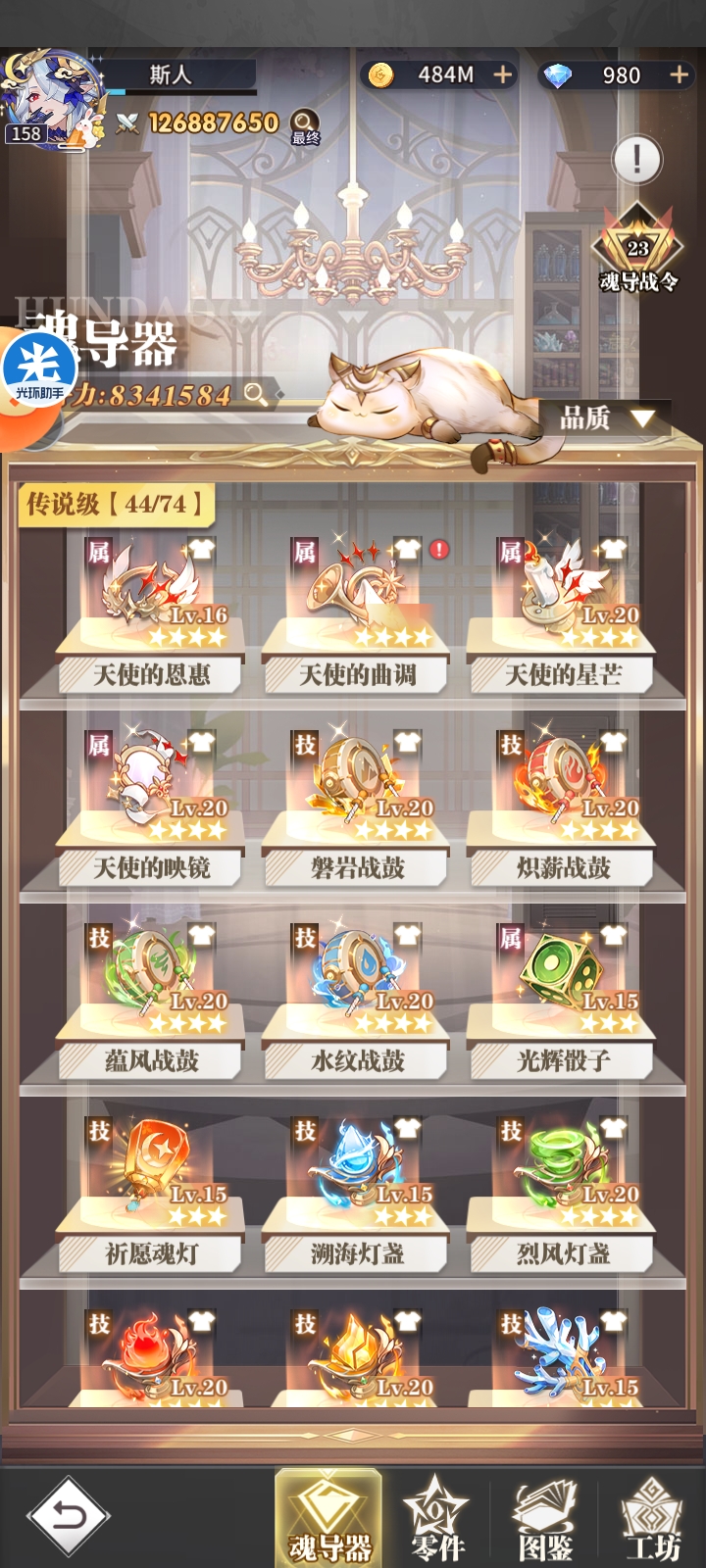The height and width of the screenshot is (1568, 706).
Task: Add more gold coins with plus
Action: point(503,74)
